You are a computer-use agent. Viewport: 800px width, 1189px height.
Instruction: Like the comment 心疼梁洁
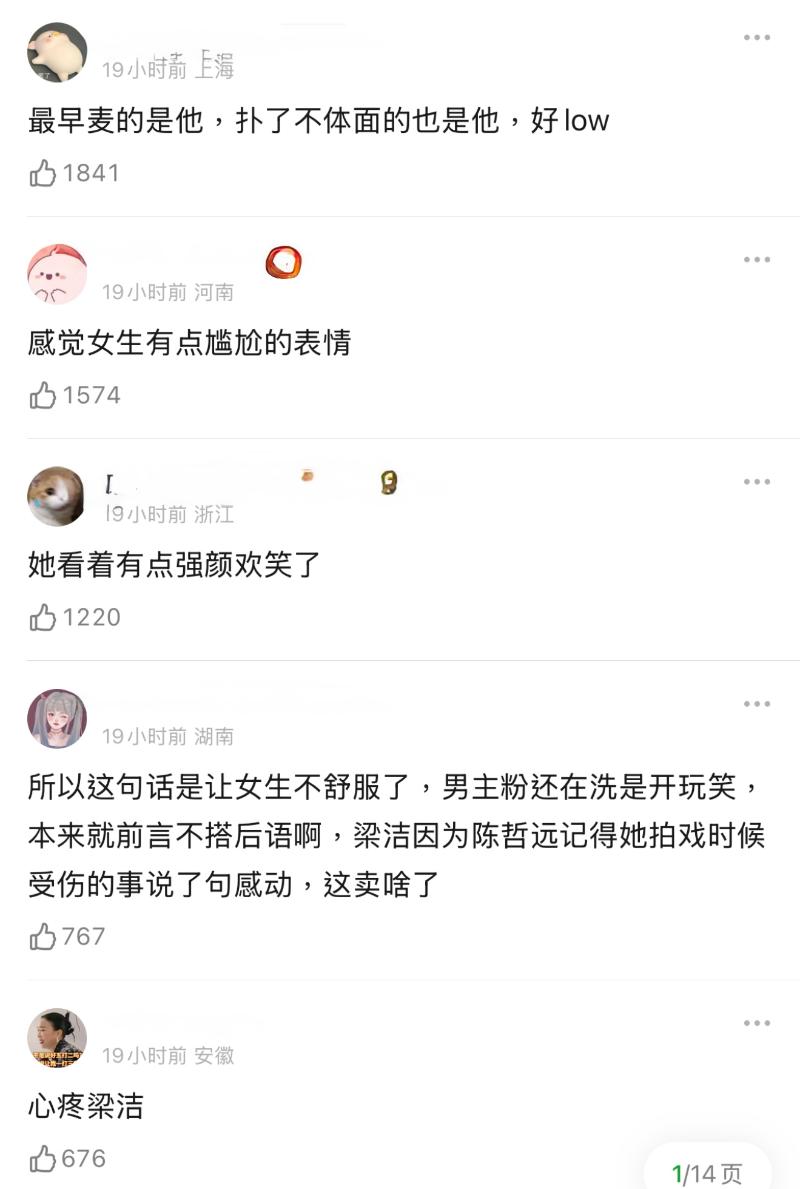43,1159
